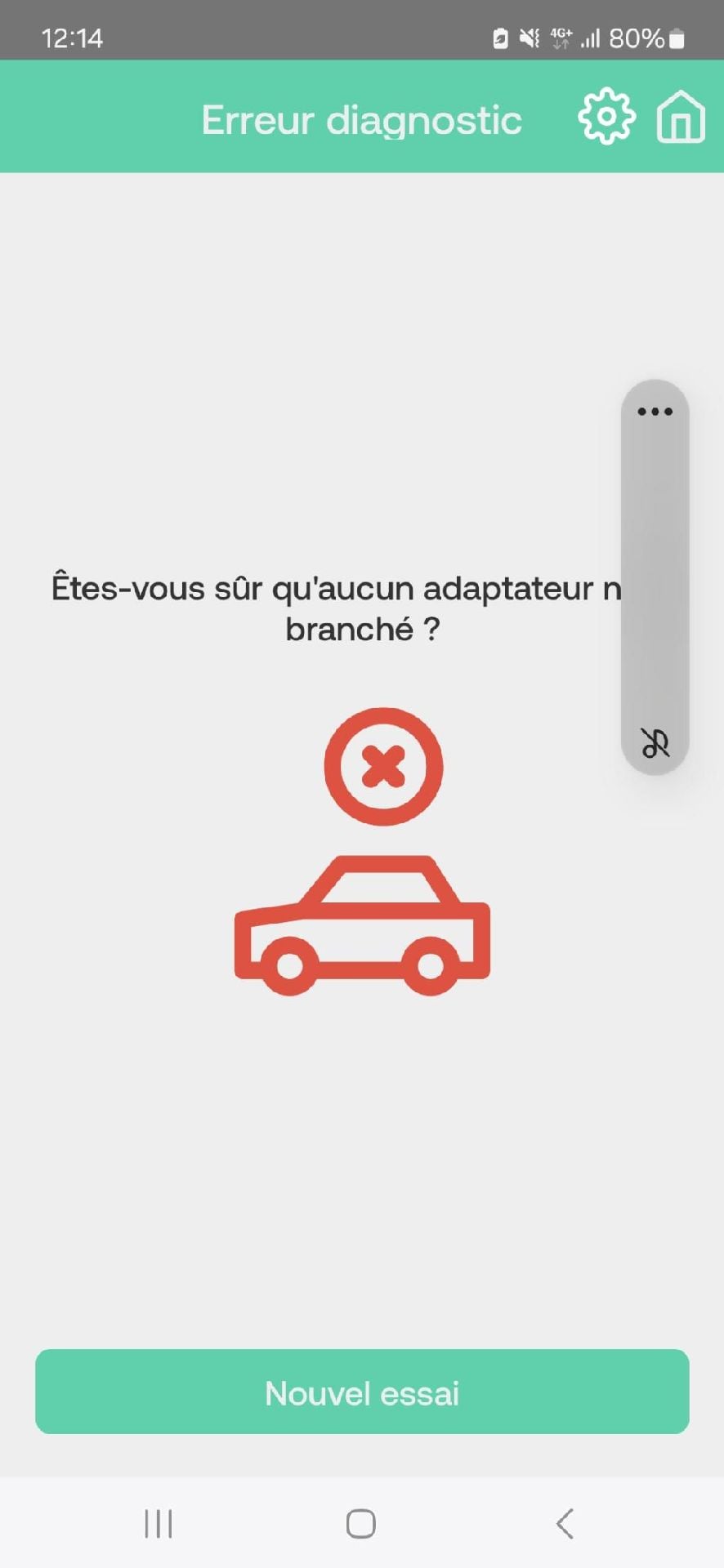724x1568 pixels.
Task: Go to the app home screen
Action: (681, 117)
